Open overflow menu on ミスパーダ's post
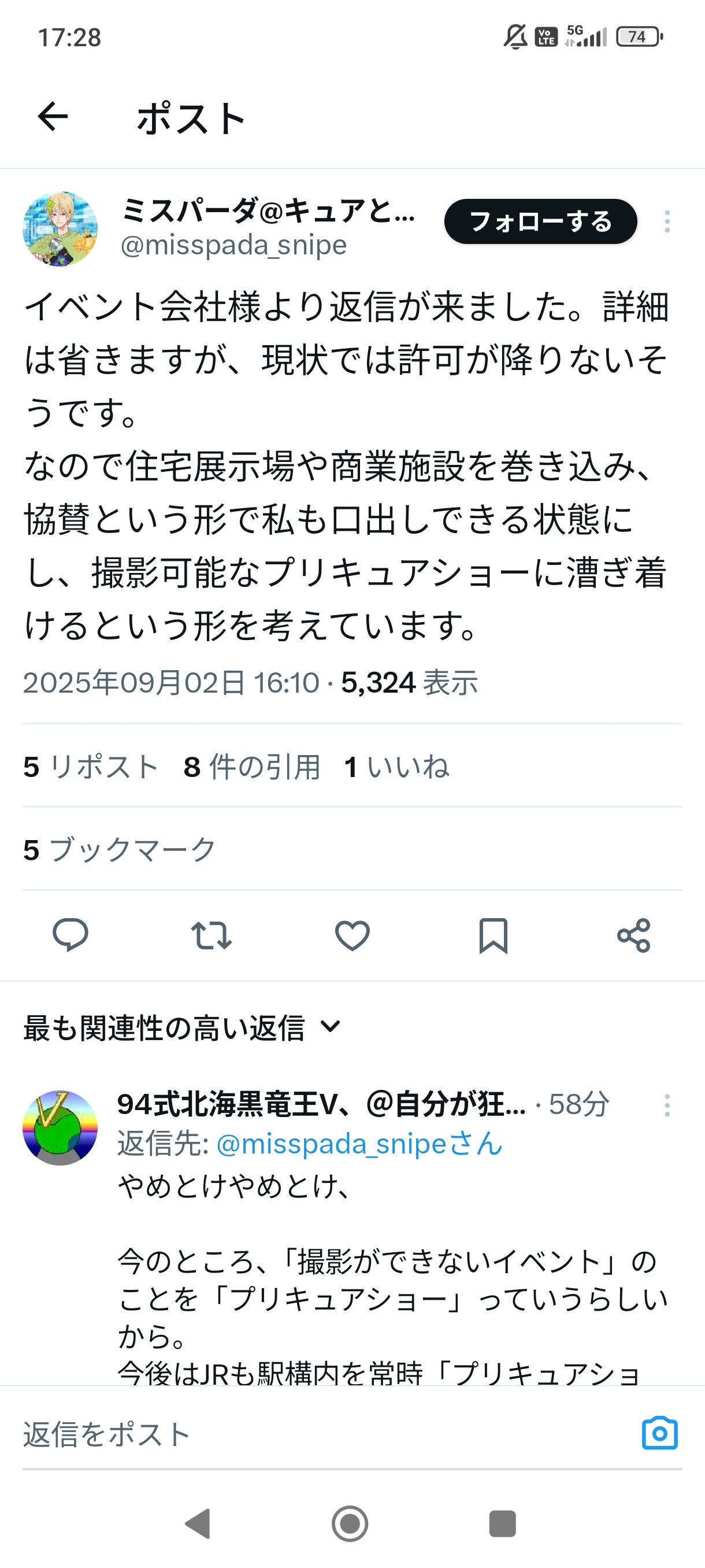 [x=667, y=221]
